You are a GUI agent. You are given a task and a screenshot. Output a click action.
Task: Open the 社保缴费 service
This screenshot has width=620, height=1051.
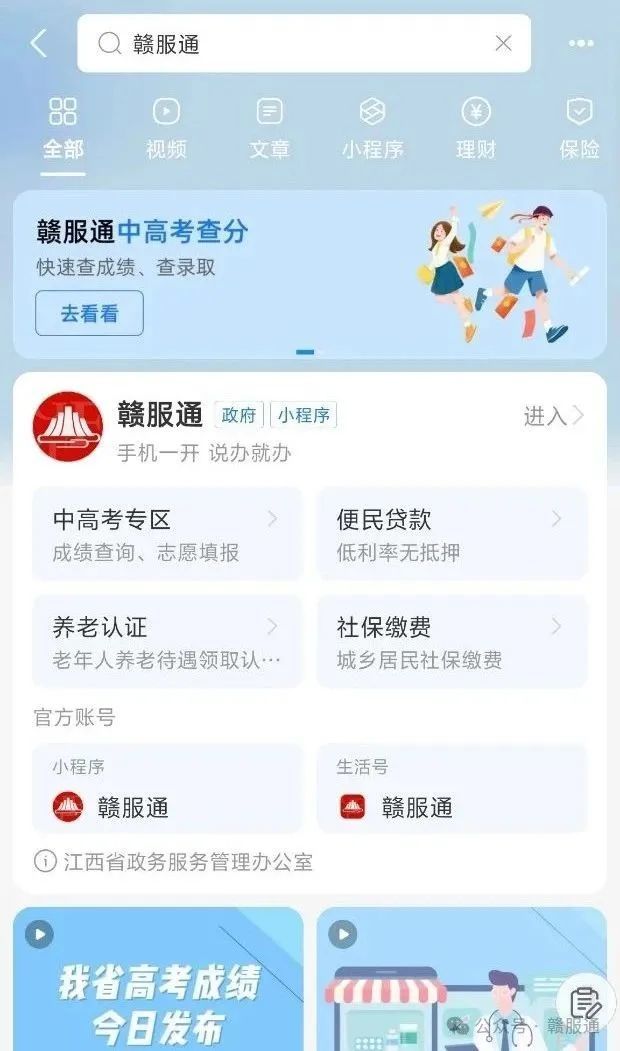452,641
